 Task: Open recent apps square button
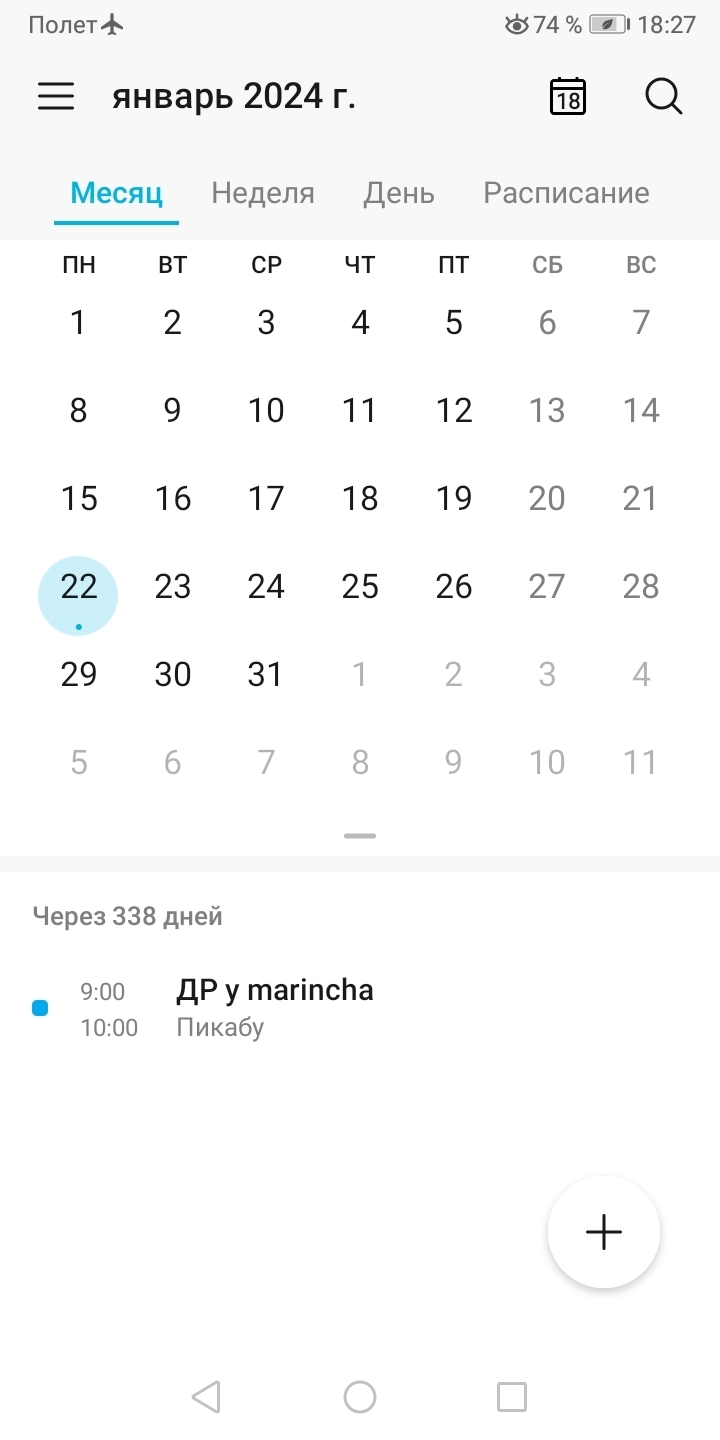(511, 1396)
